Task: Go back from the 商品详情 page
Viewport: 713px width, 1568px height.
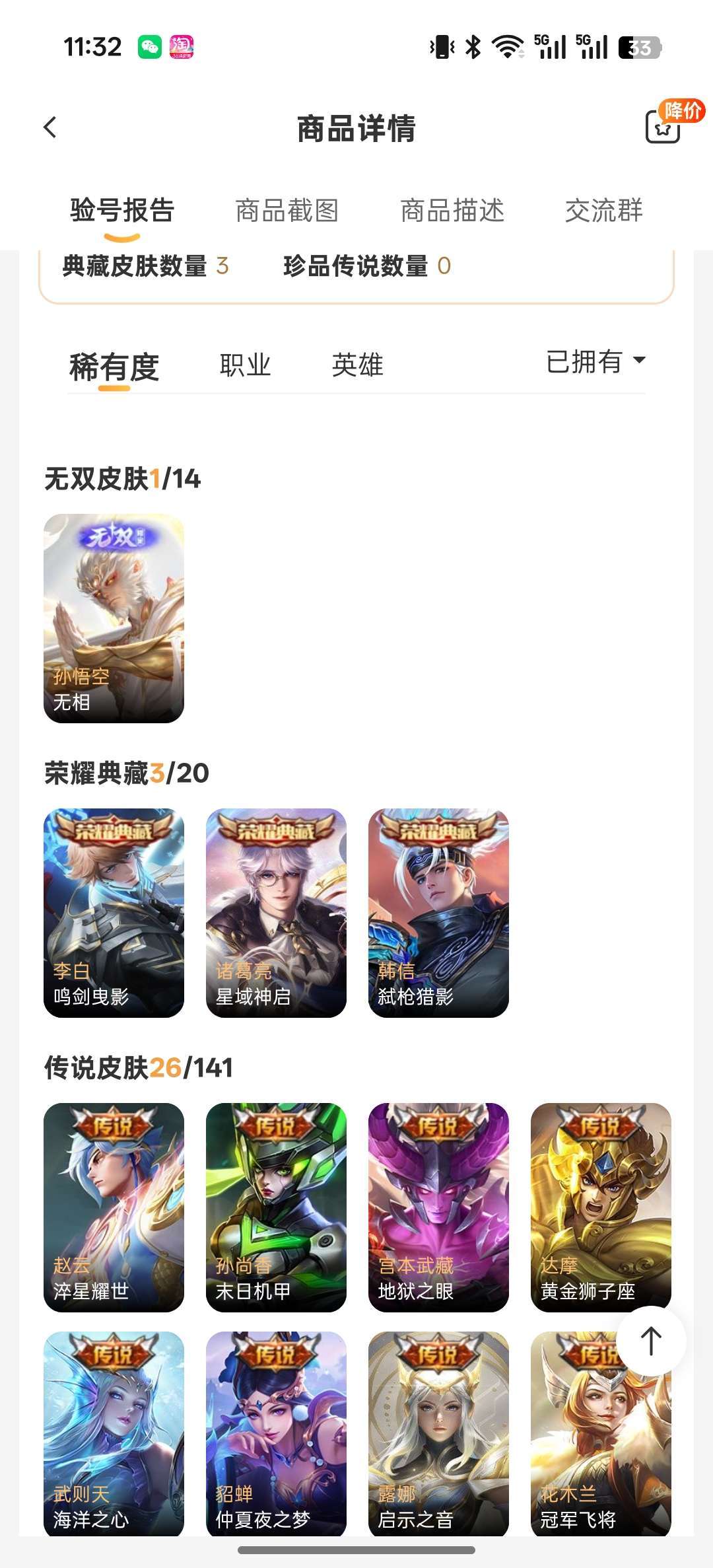Action: click(x=50, y=127)
